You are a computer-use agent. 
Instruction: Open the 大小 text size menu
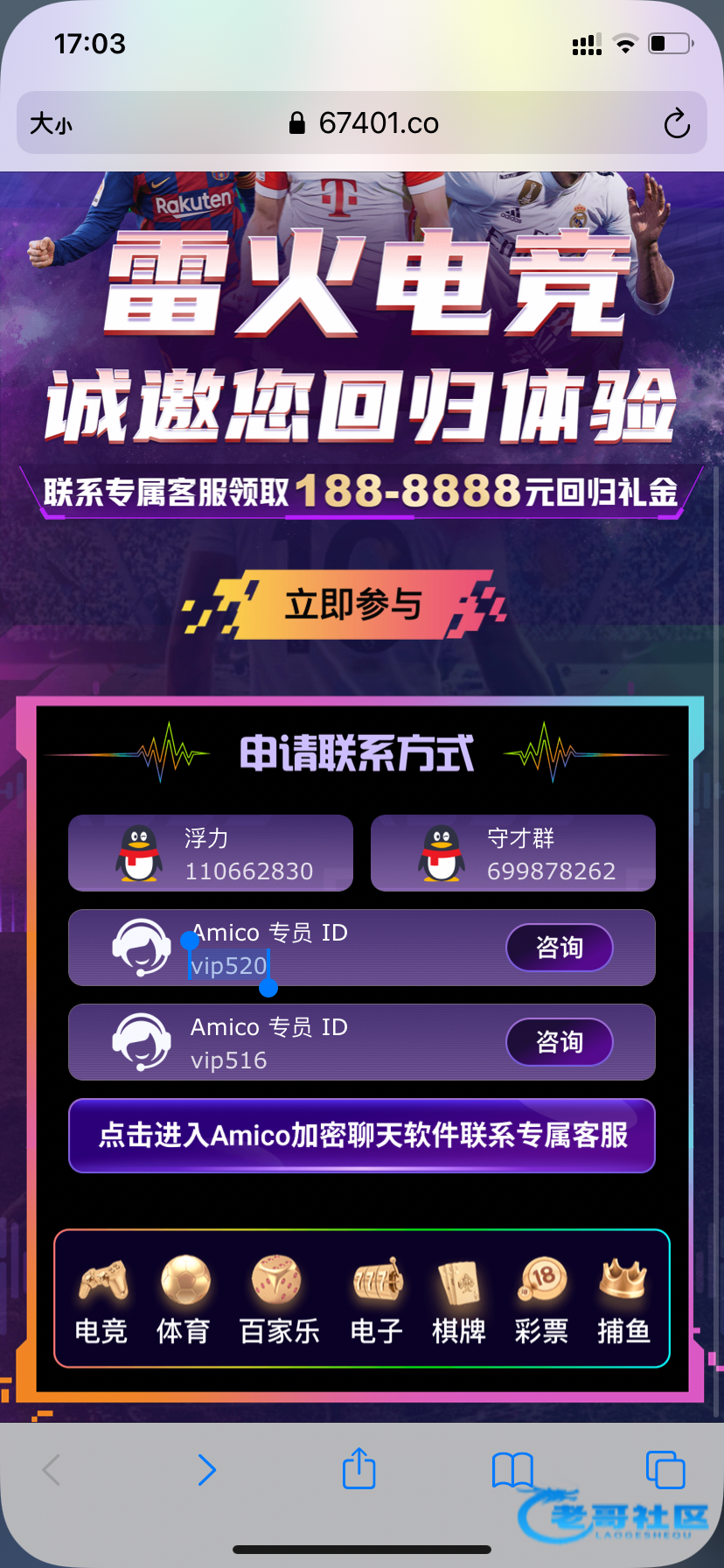click(51, 123)
